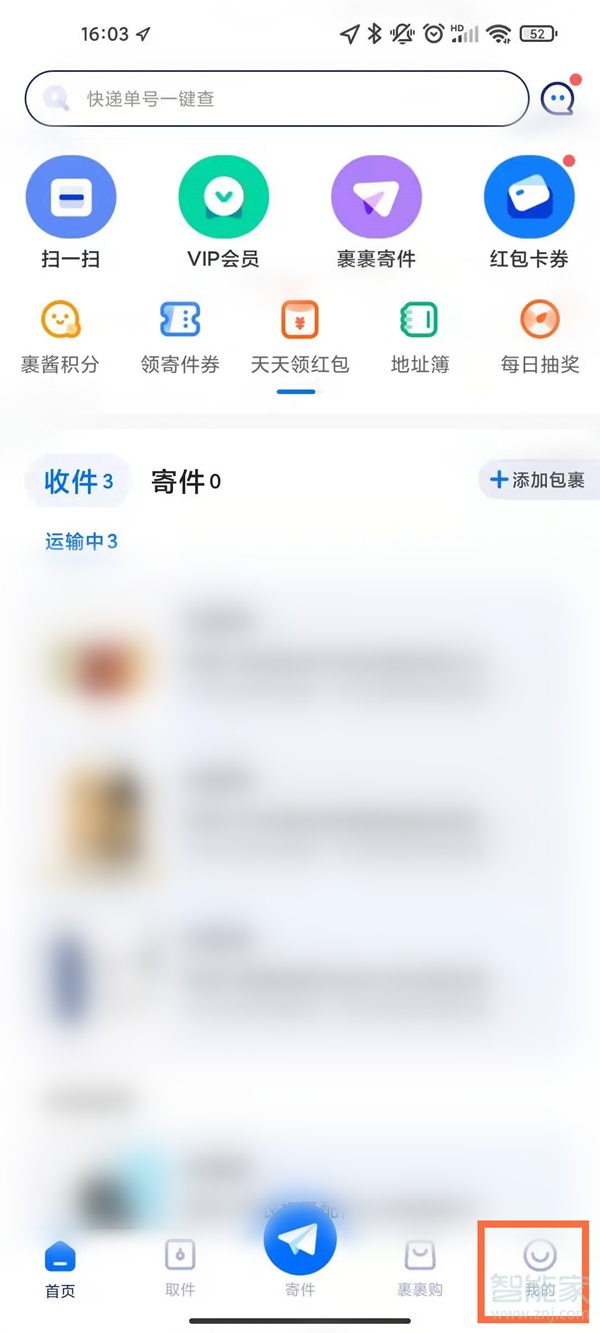This screenshot has width=600, height=1333.
Task: Open the 裹裹购 bottom tab
Action: 420,1268
